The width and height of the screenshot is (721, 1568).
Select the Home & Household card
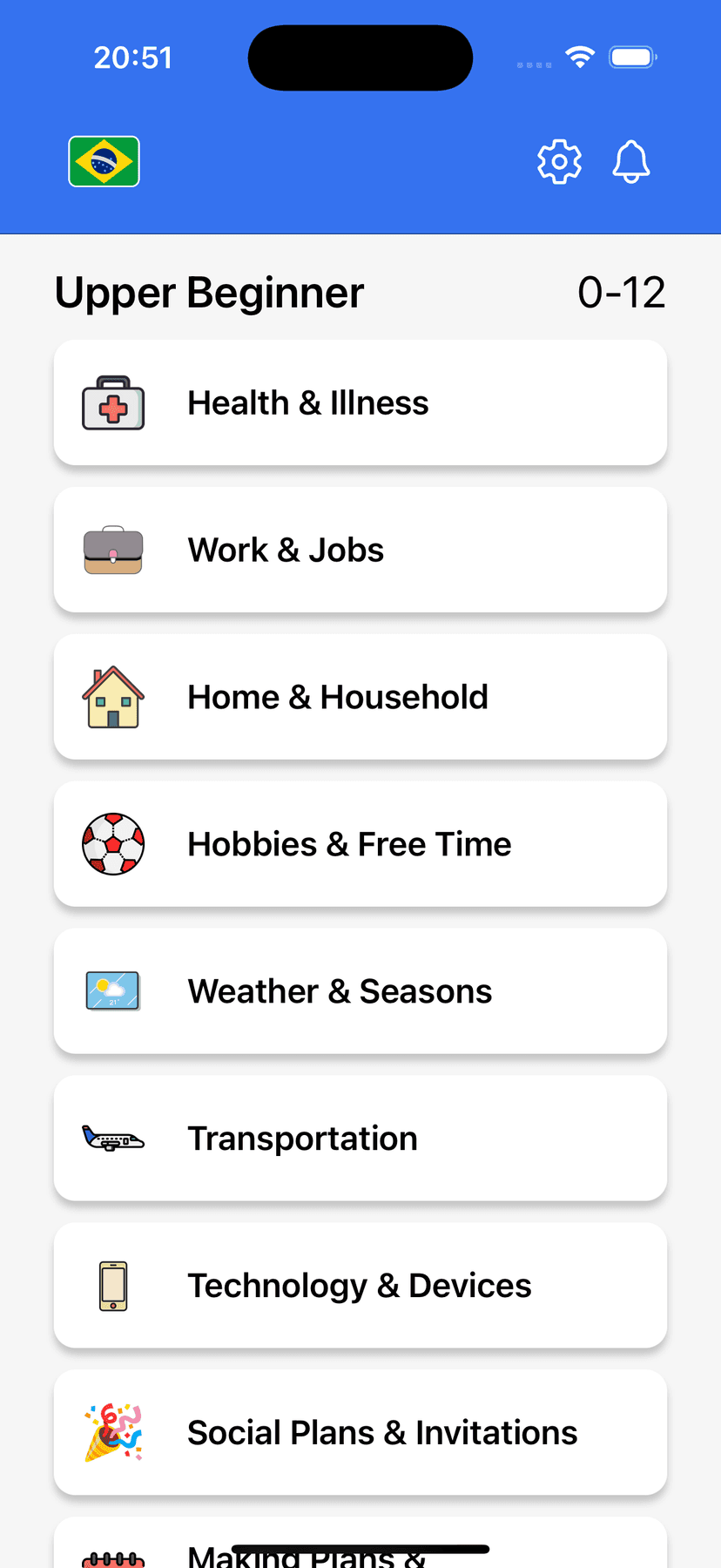pyautogui.click(x=360, y=696)
